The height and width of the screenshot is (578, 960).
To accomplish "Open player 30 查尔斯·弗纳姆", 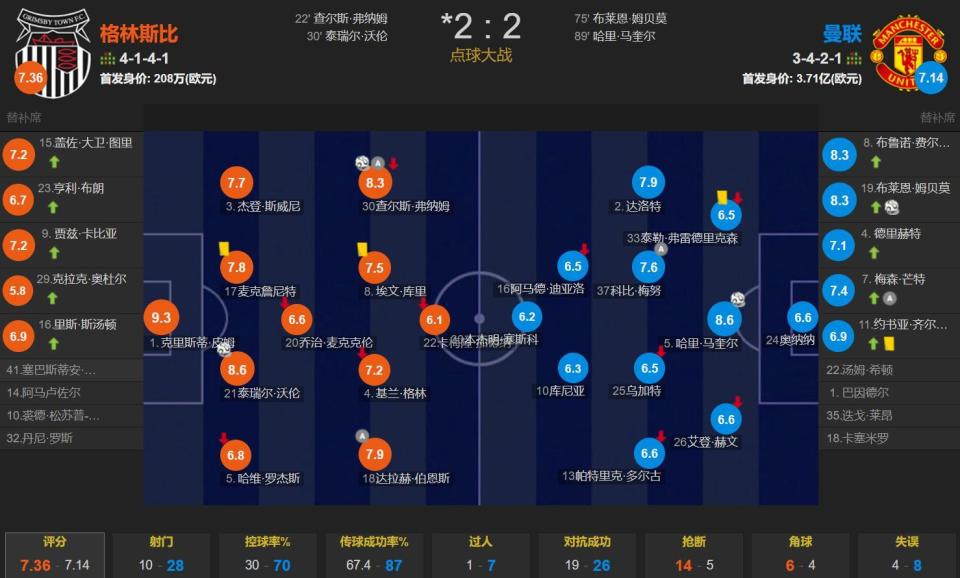I will [x=375, y=182].
